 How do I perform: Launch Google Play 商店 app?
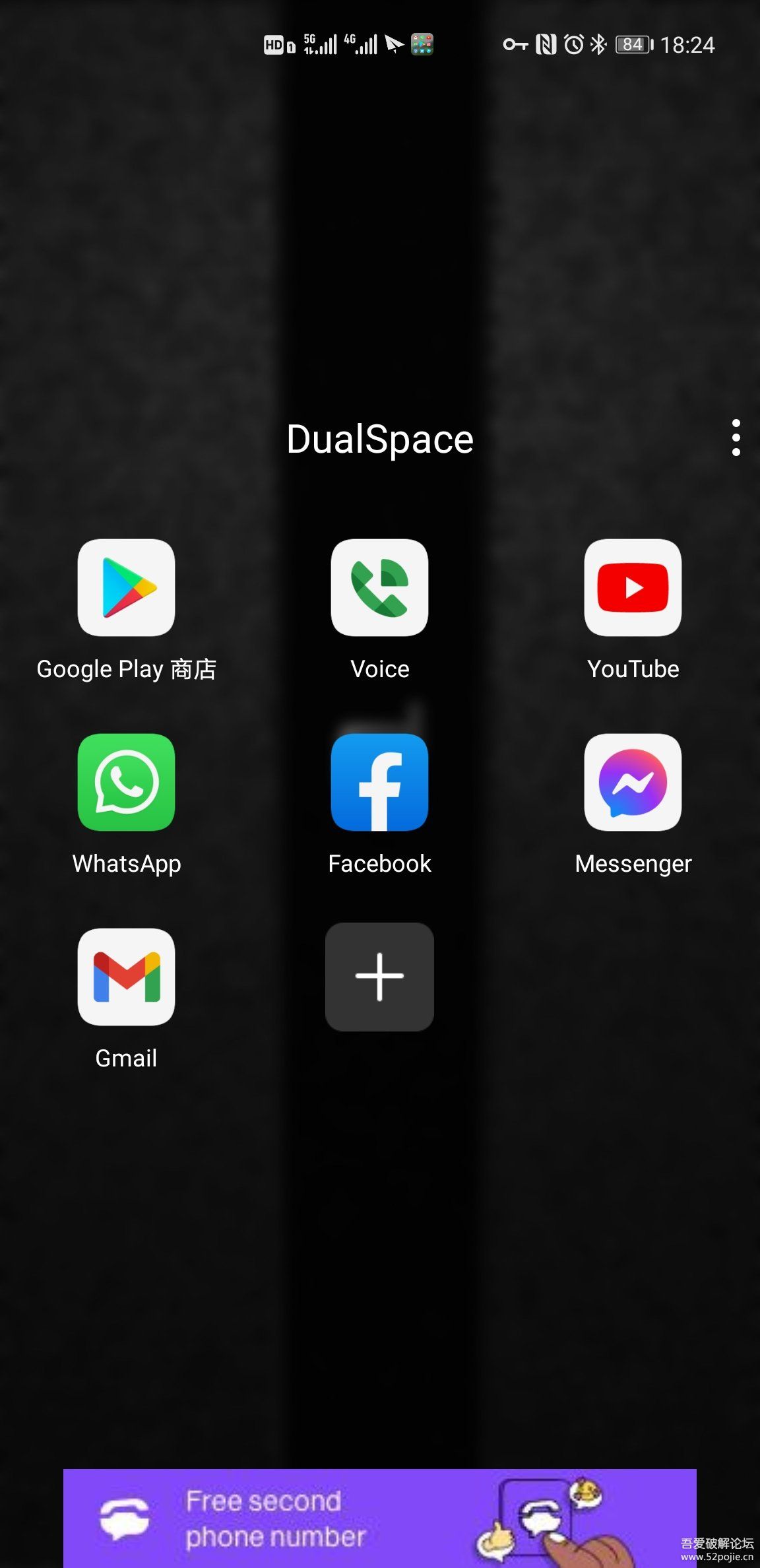126,588
